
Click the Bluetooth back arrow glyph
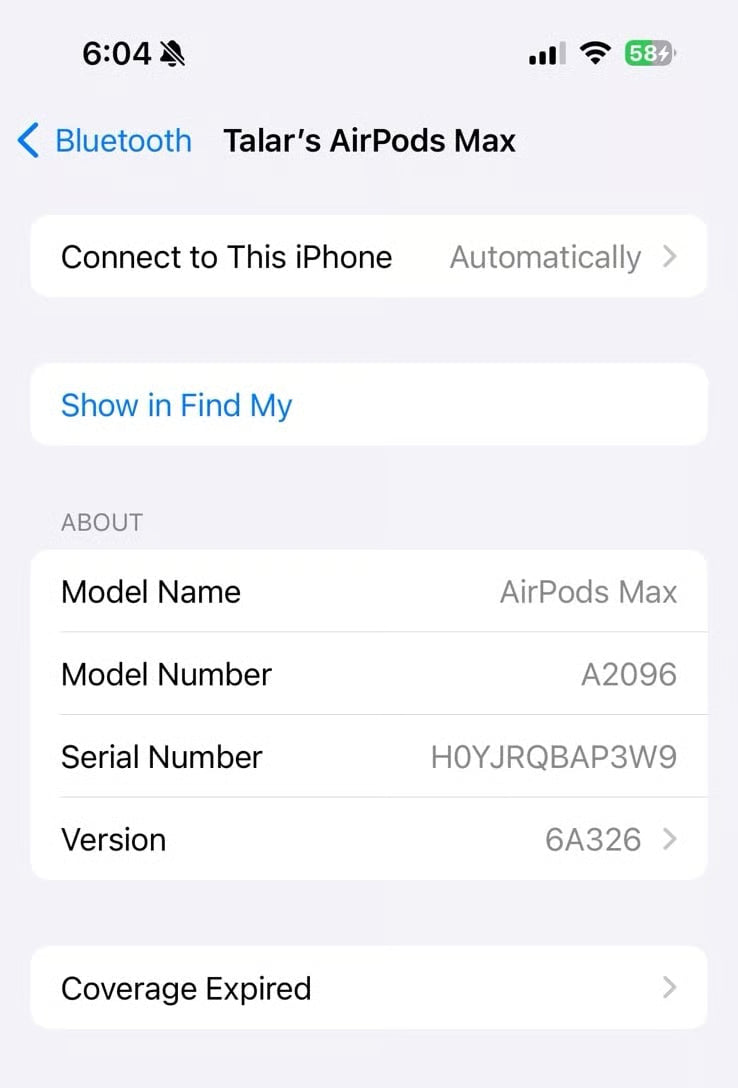tap(27, 141)
